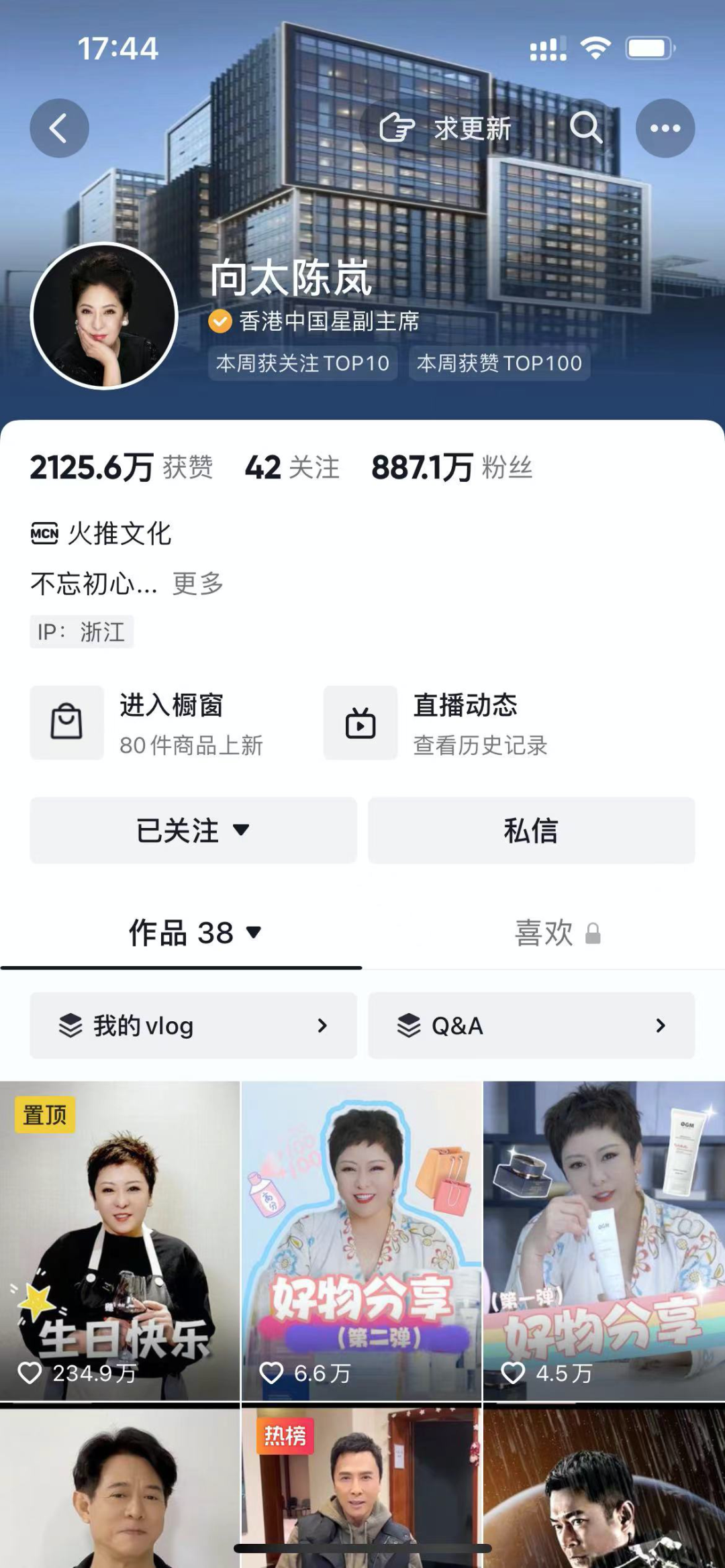View the profile avatar photo
Image resolution: width=725 pixels, height=1568 pixels.
point(104,315)
